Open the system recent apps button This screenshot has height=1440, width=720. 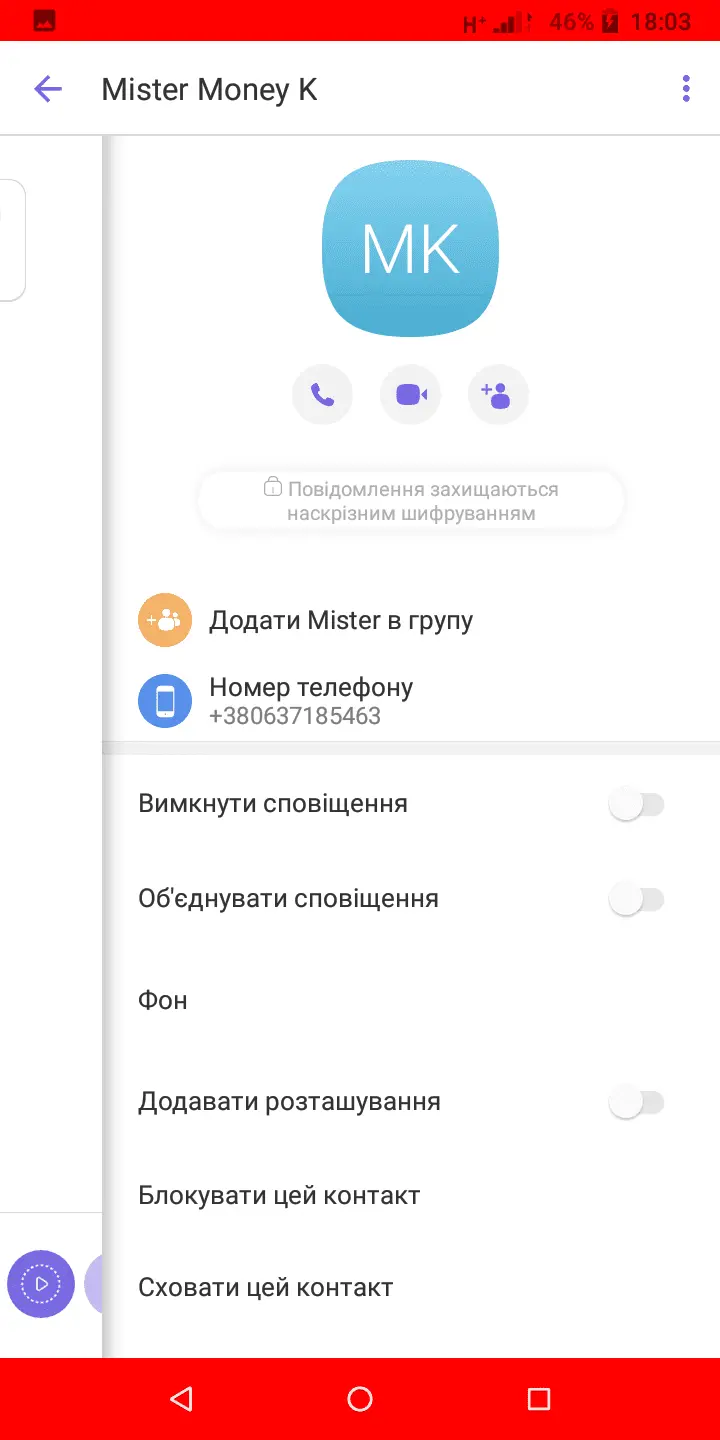coord(539,1399)
